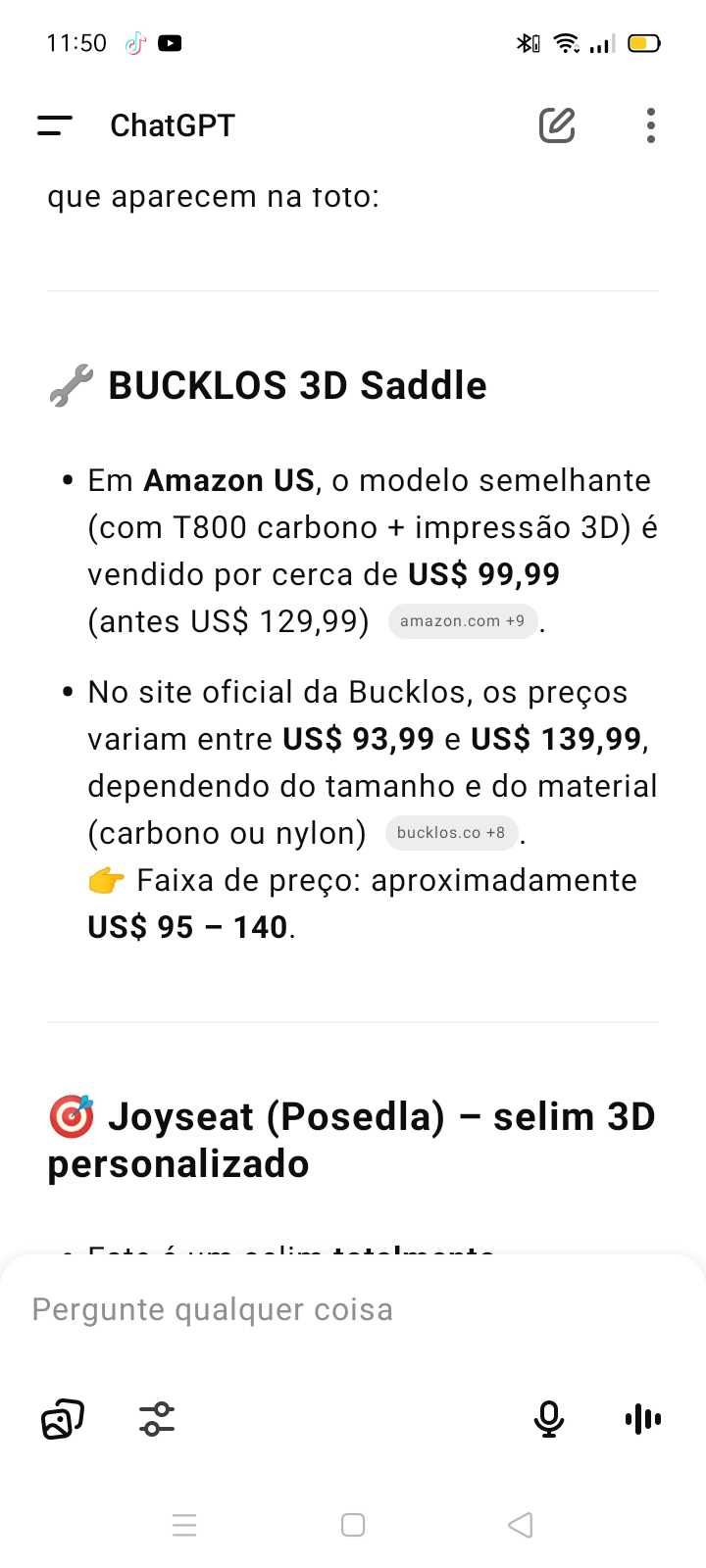
Task: Open the amazon.com +9 source chip
Action: click(462, 621)
